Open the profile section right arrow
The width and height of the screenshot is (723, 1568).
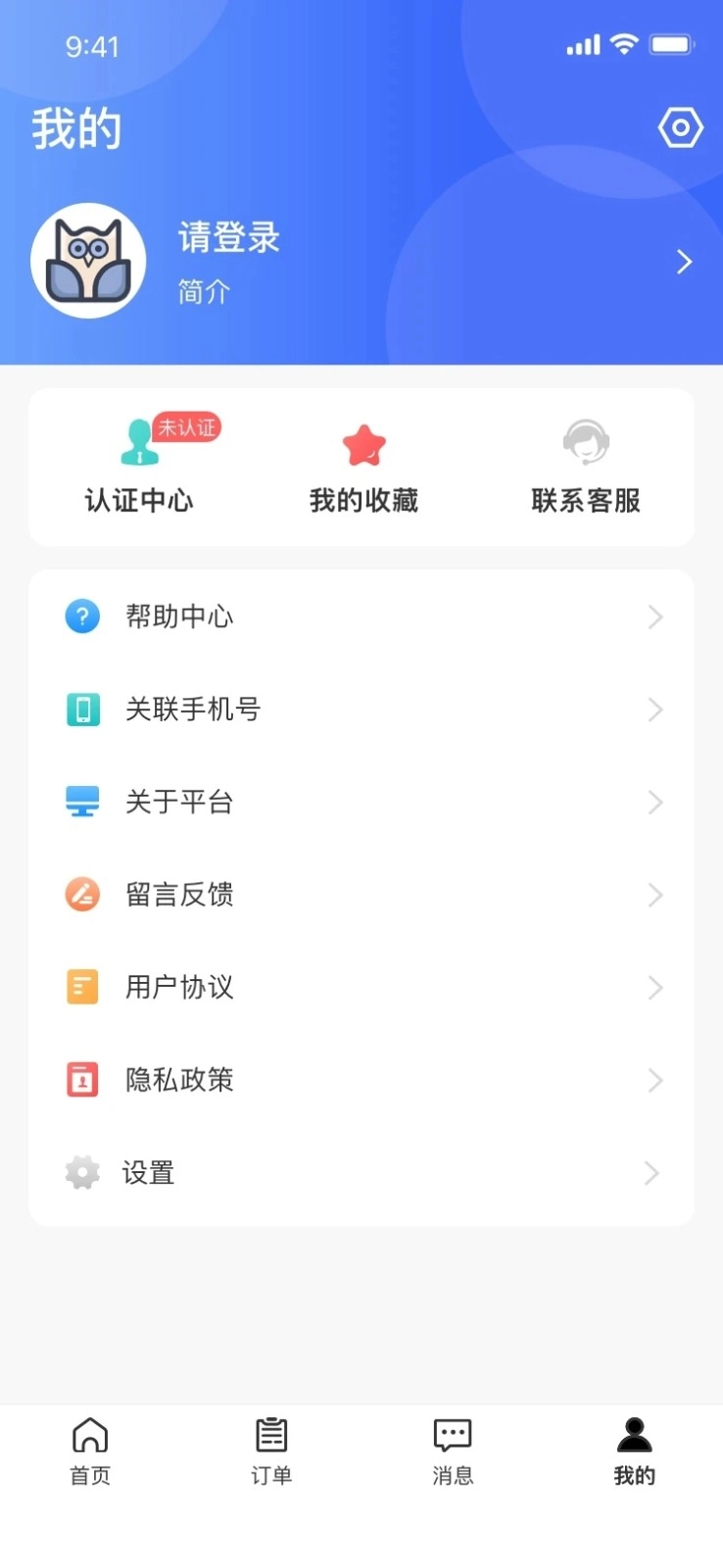click(x=683, y=261)
